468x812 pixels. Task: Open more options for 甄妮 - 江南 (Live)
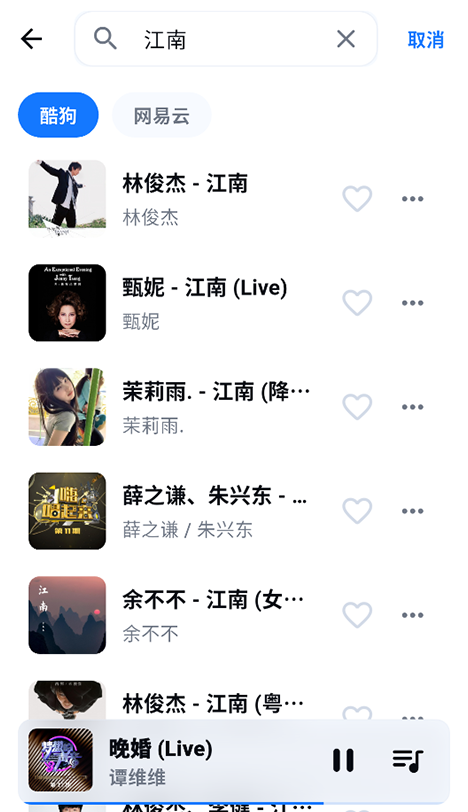(413, 303)
